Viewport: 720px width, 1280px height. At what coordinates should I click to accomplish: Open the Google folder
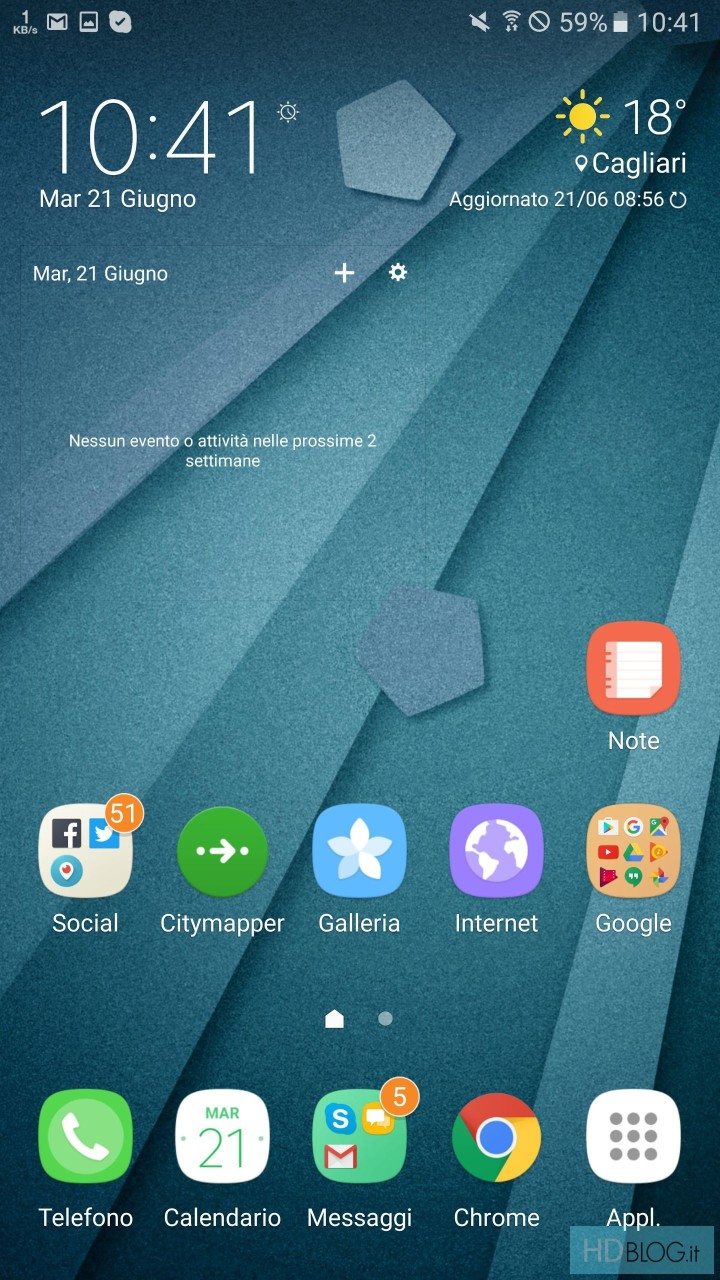coord(633,850)
